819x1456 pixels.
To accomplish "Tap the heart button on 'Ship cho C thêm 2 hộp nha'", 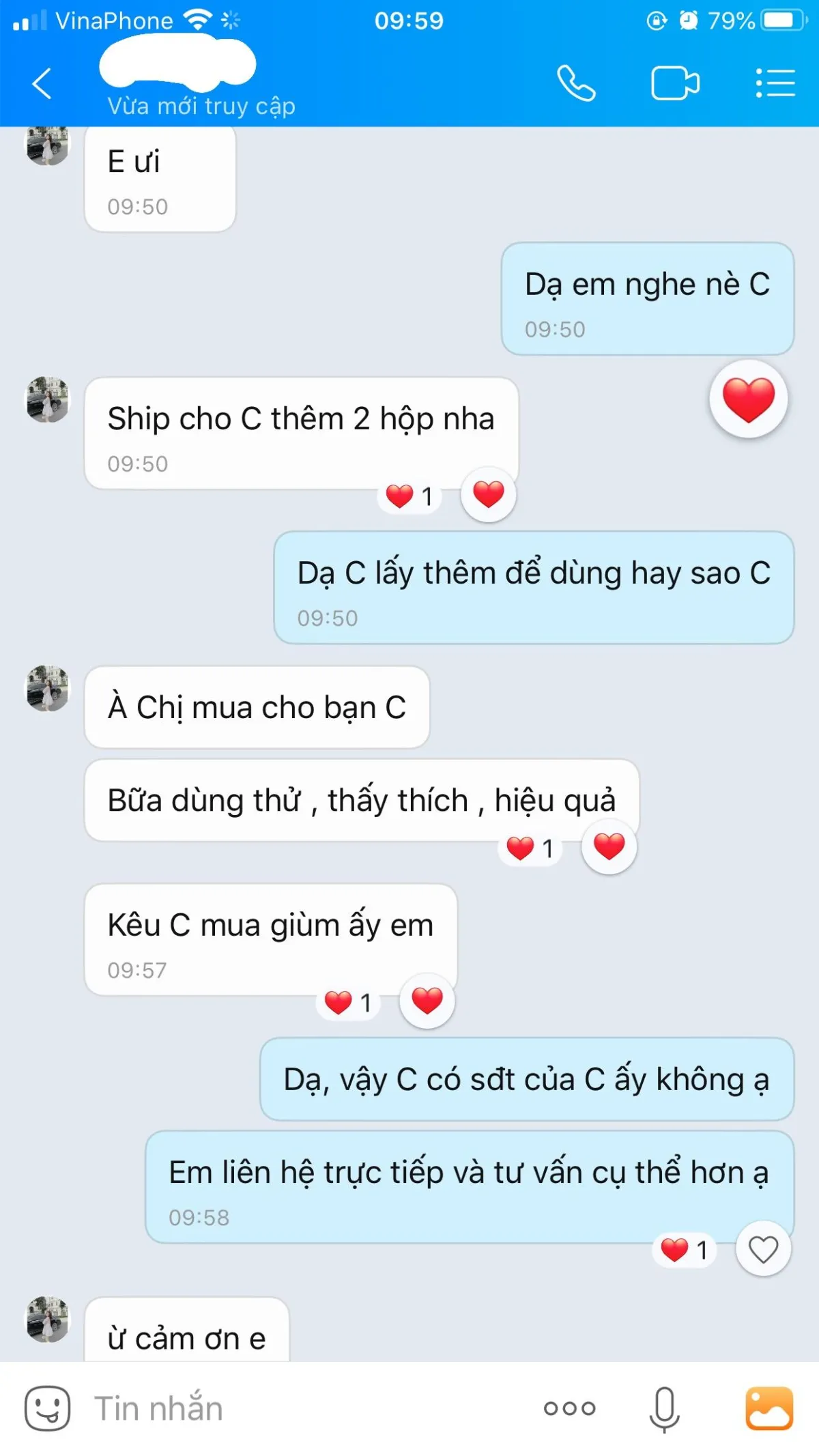I will click(488, 495).
